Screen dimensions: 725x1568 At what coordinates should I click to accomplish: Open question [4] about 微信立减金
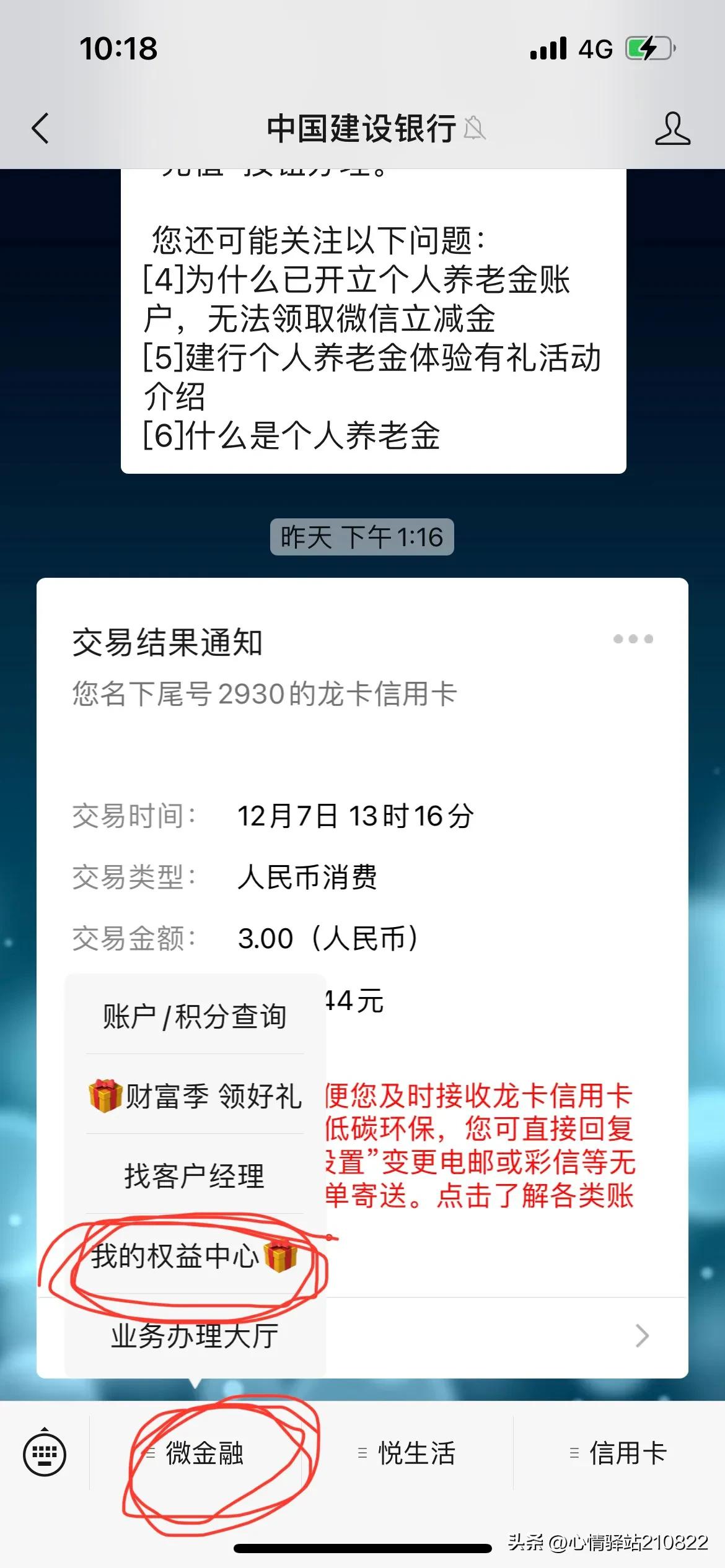click(x=359, y=302)
